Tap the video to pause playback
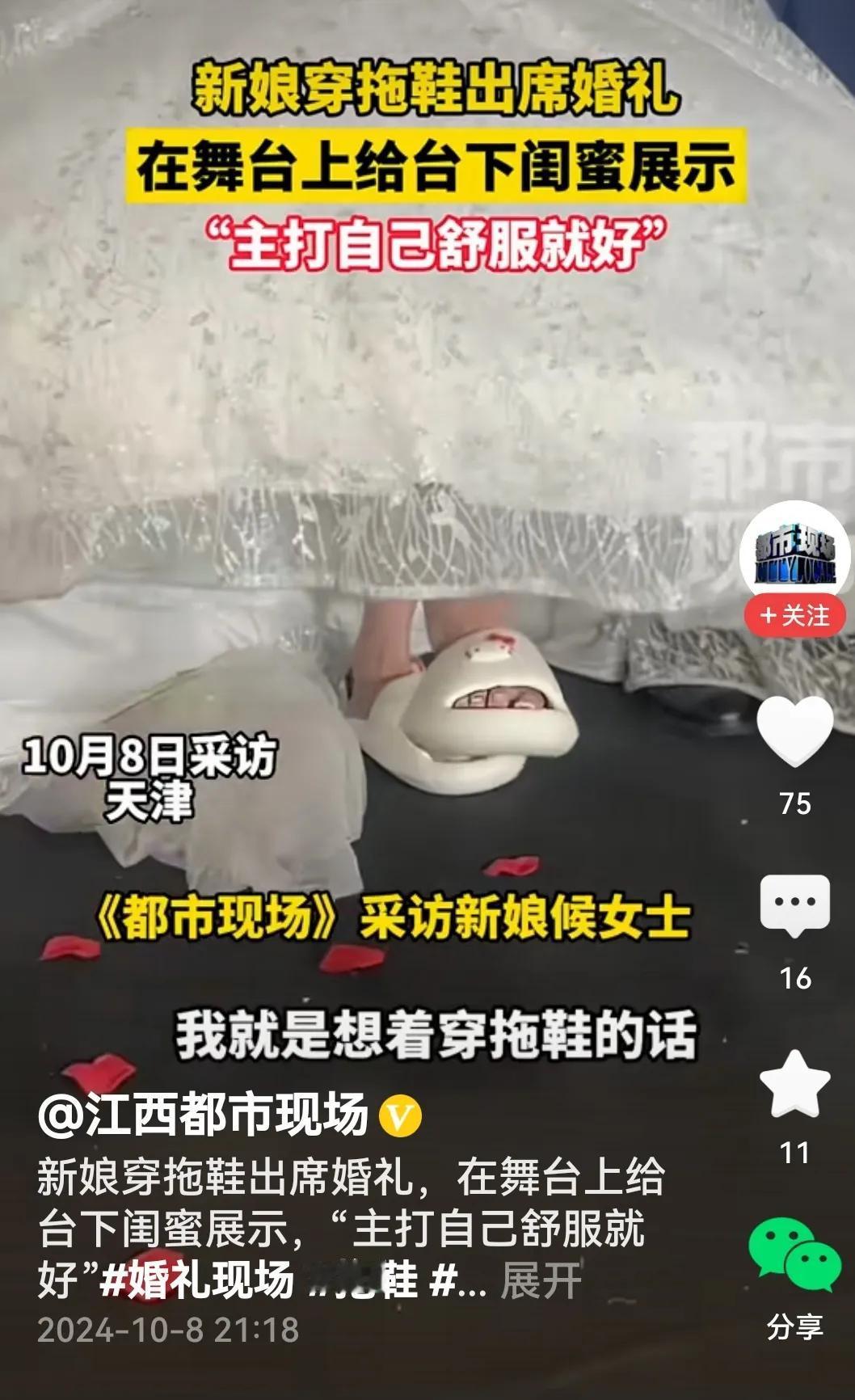Image resolution: width=855 pixels, height=1400 pixels. [x=364, y=566]
